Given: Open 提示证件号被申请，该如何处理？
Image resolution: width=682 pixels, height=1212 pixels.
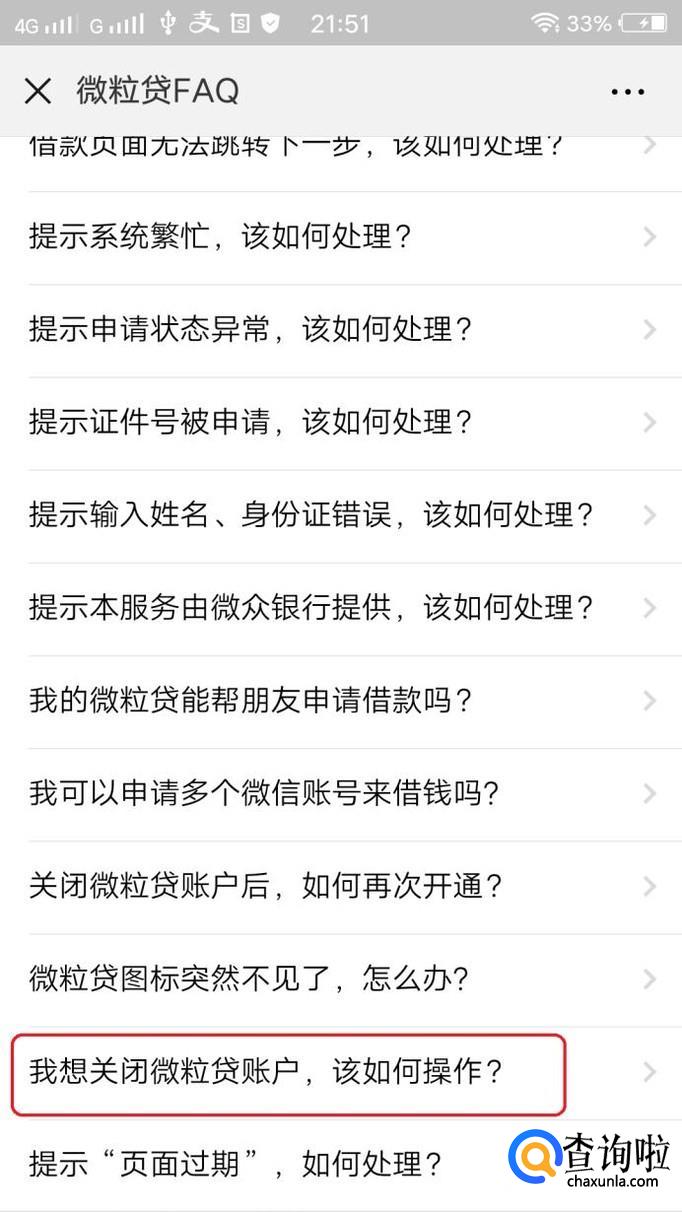Looking at the screenshot, I should tap(250, 423).
